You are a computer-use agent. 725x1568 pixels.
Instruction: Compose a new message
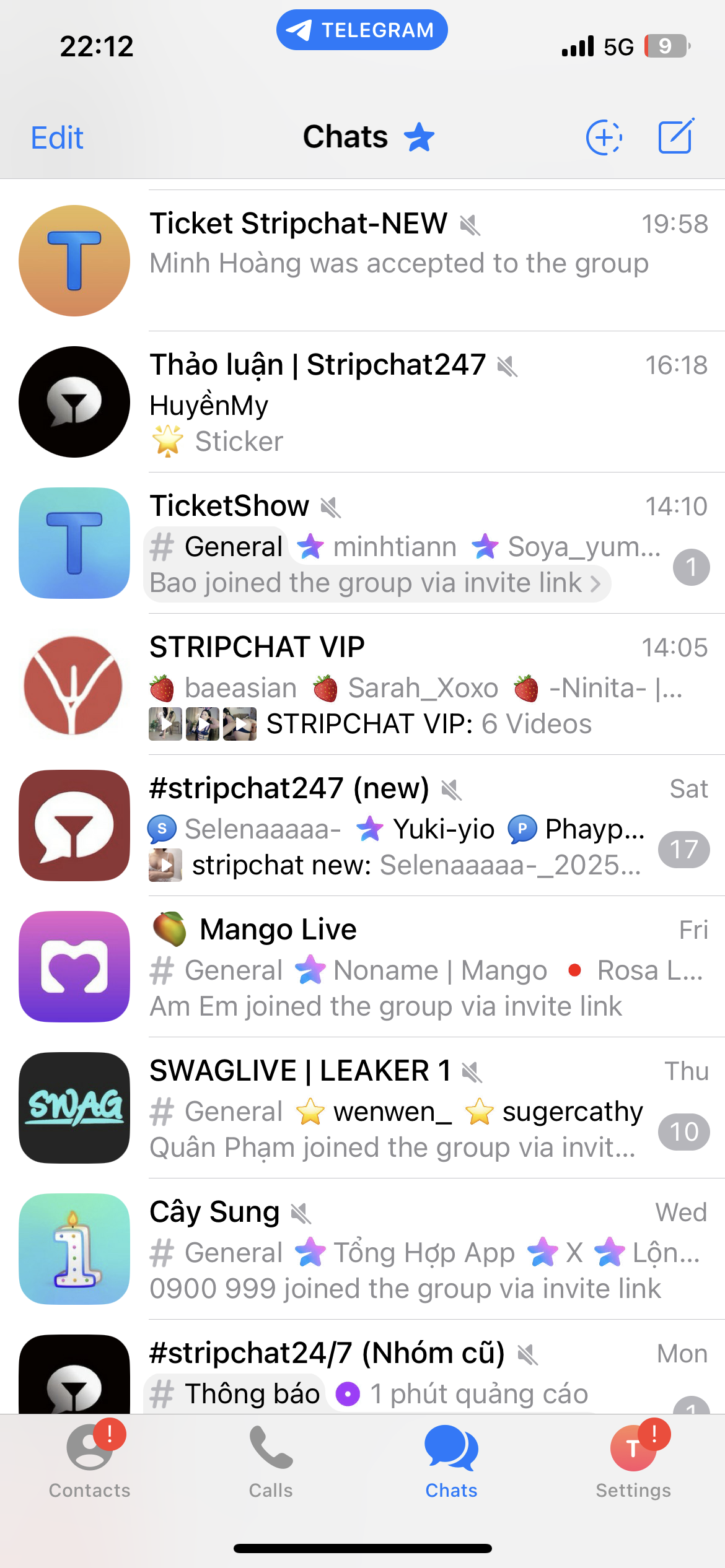pos(675,136)
